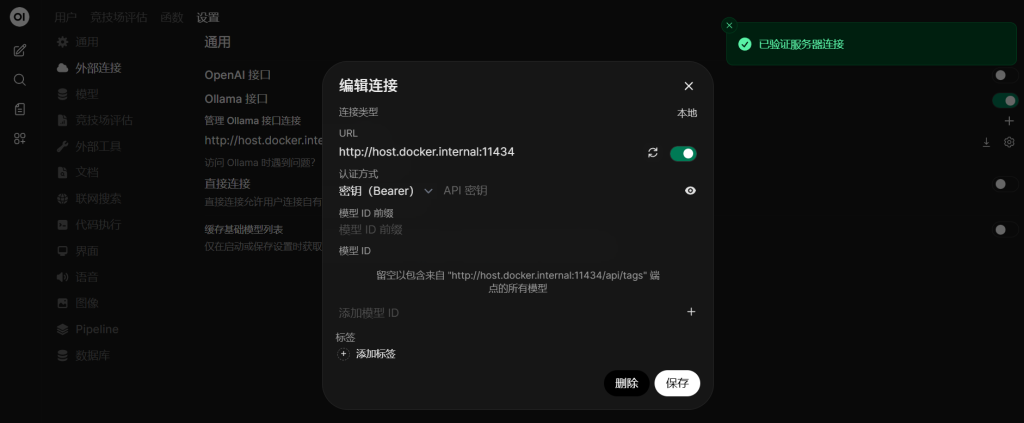Start a new chat via pencil icon
Viewport: 1024px width, 423px height.
click(x=20, y=50)
